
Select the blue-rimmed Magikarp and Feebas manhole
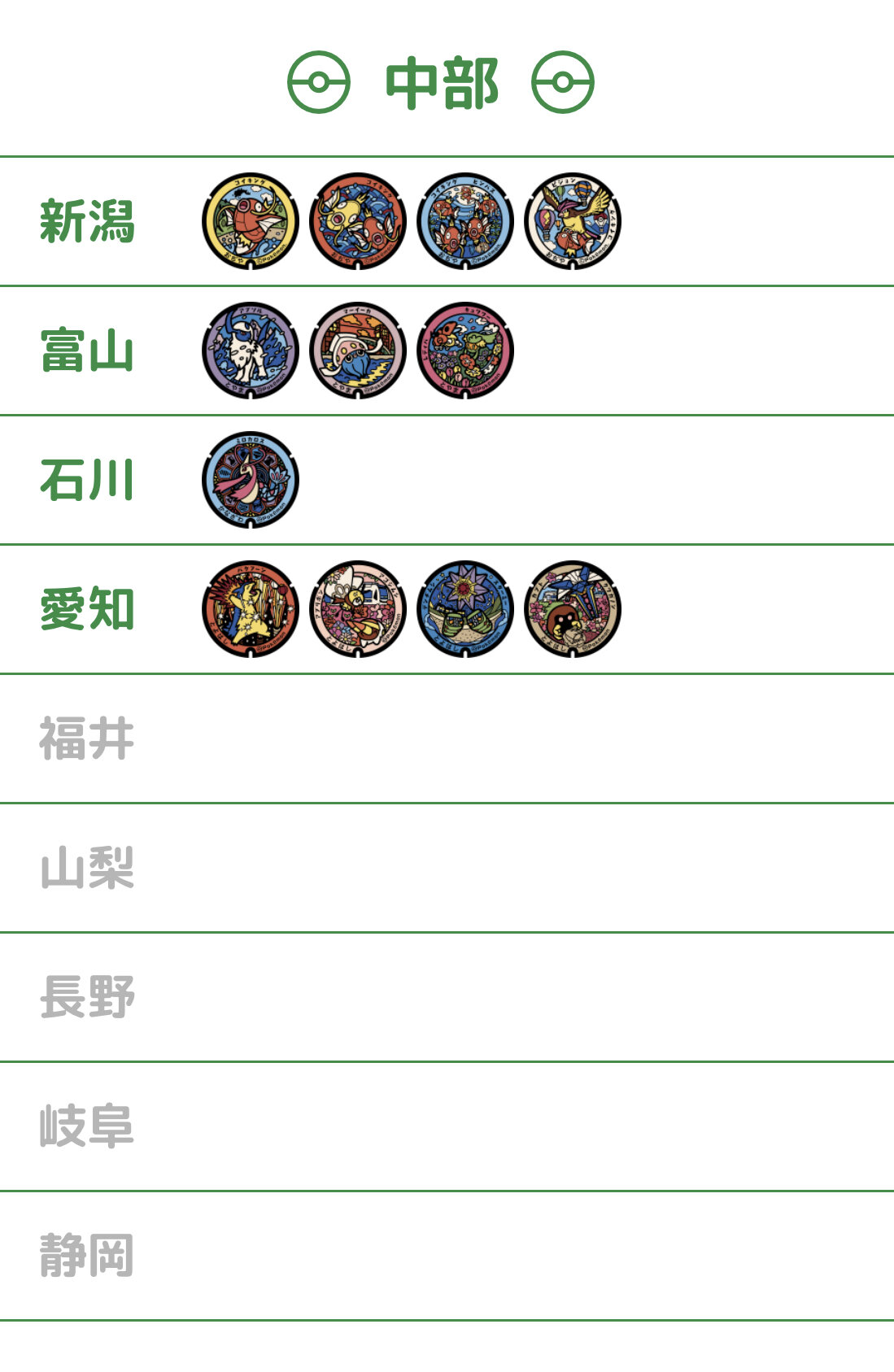465,221
